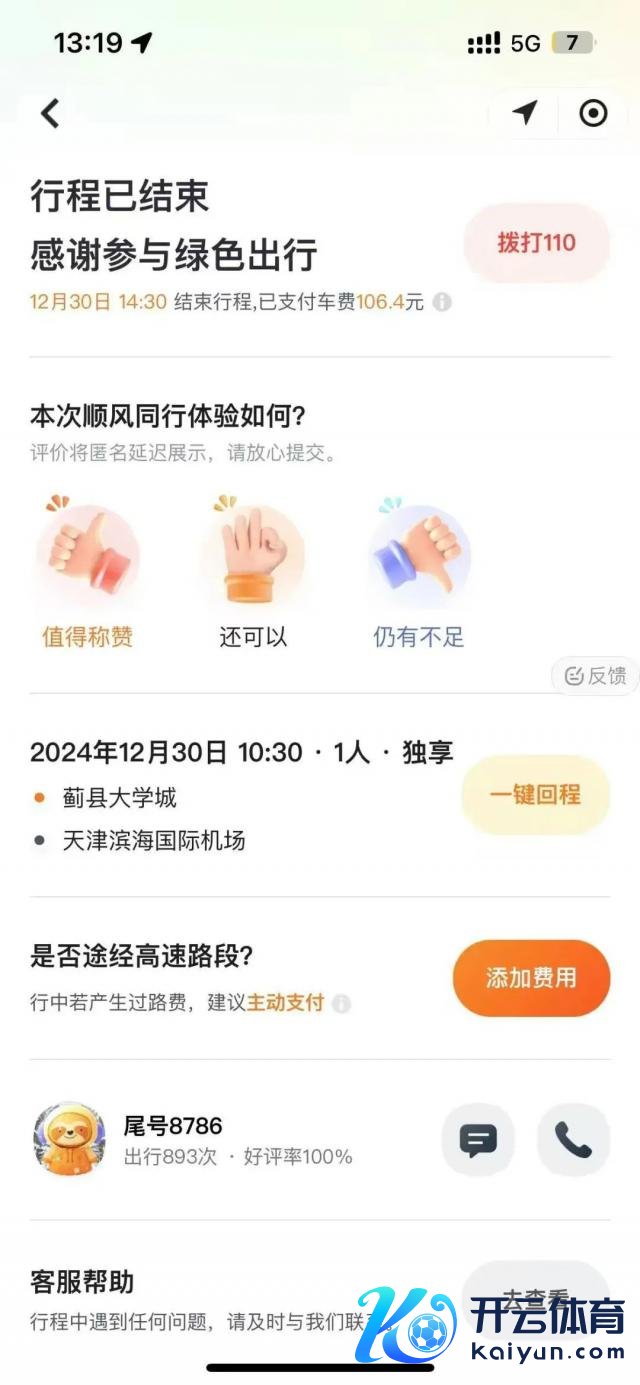
Task: Tap 添加费用 to add toll fee
Action: [x=531, y=978]
